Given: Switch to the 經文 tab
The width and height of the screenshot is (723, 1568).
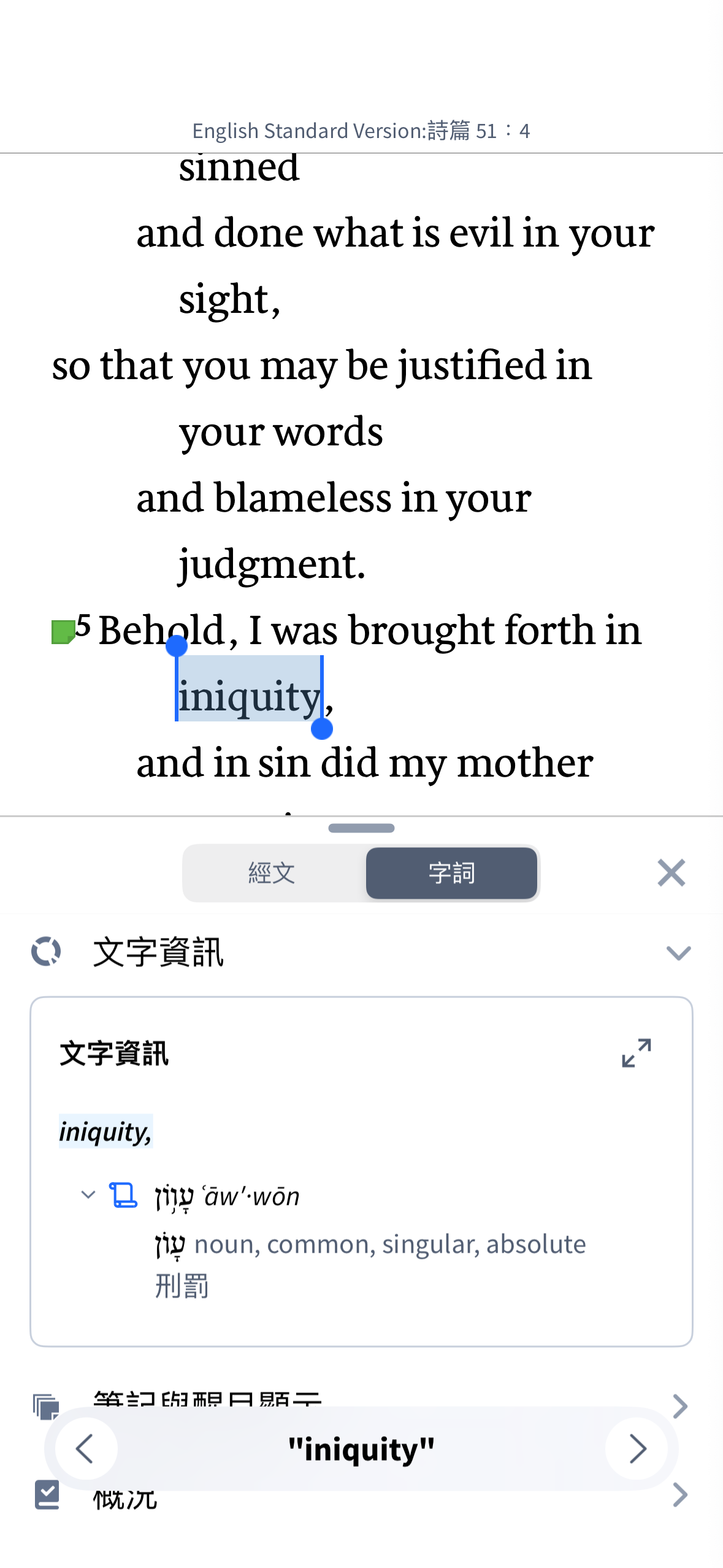Looking at the screenshot, I should point(272,872).
